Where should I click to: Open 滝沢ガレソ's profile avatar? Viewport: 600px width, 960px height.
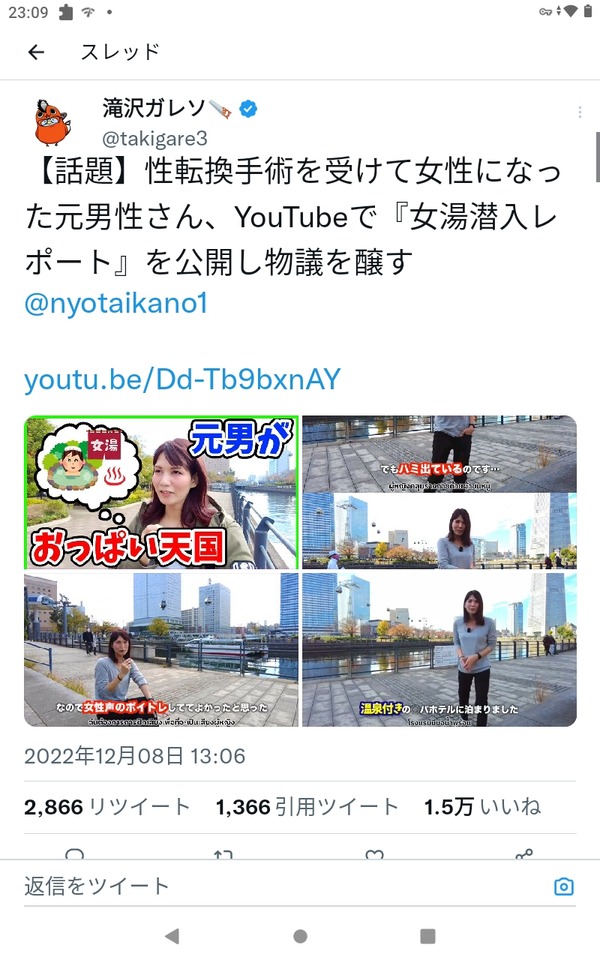(53, 123)
